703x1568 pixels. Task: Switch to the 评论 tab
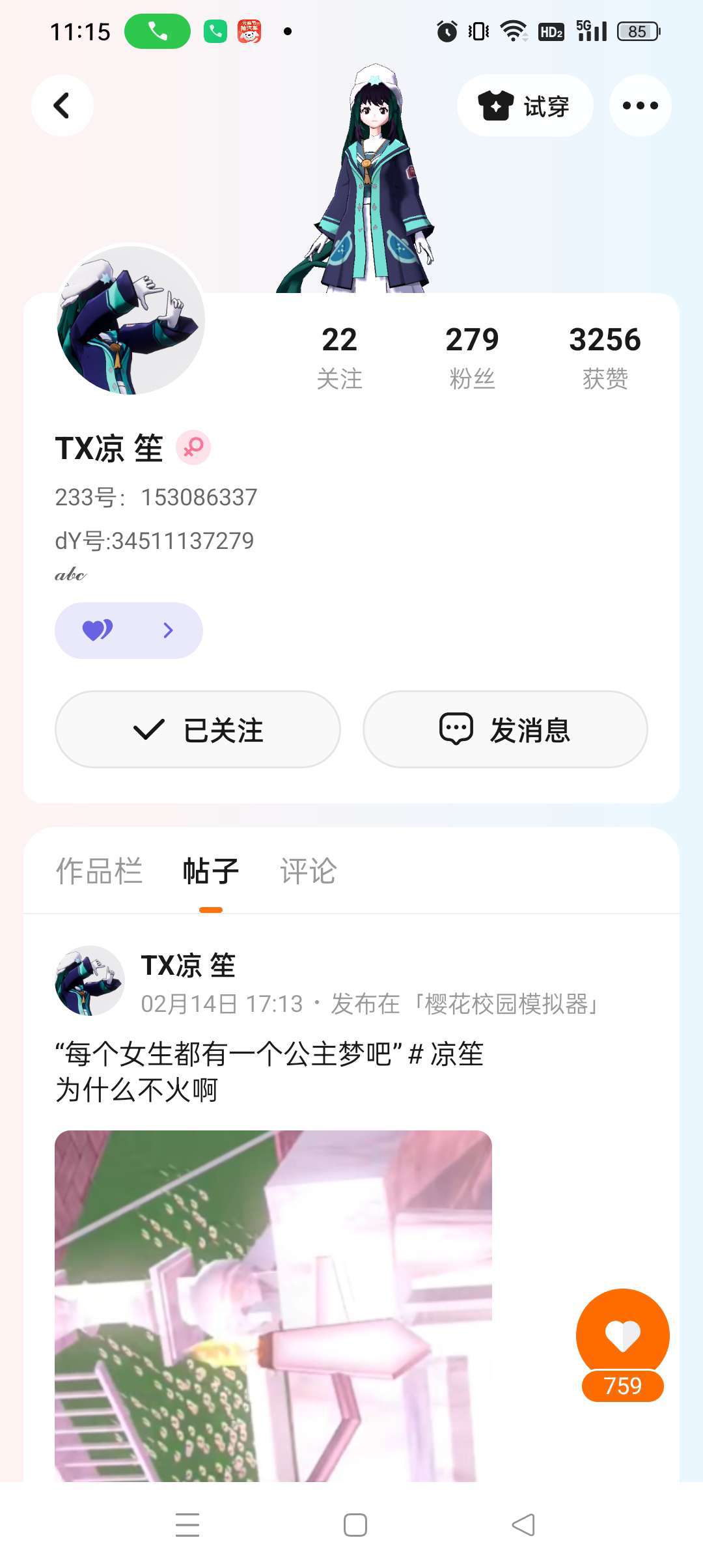click(308, 871)
